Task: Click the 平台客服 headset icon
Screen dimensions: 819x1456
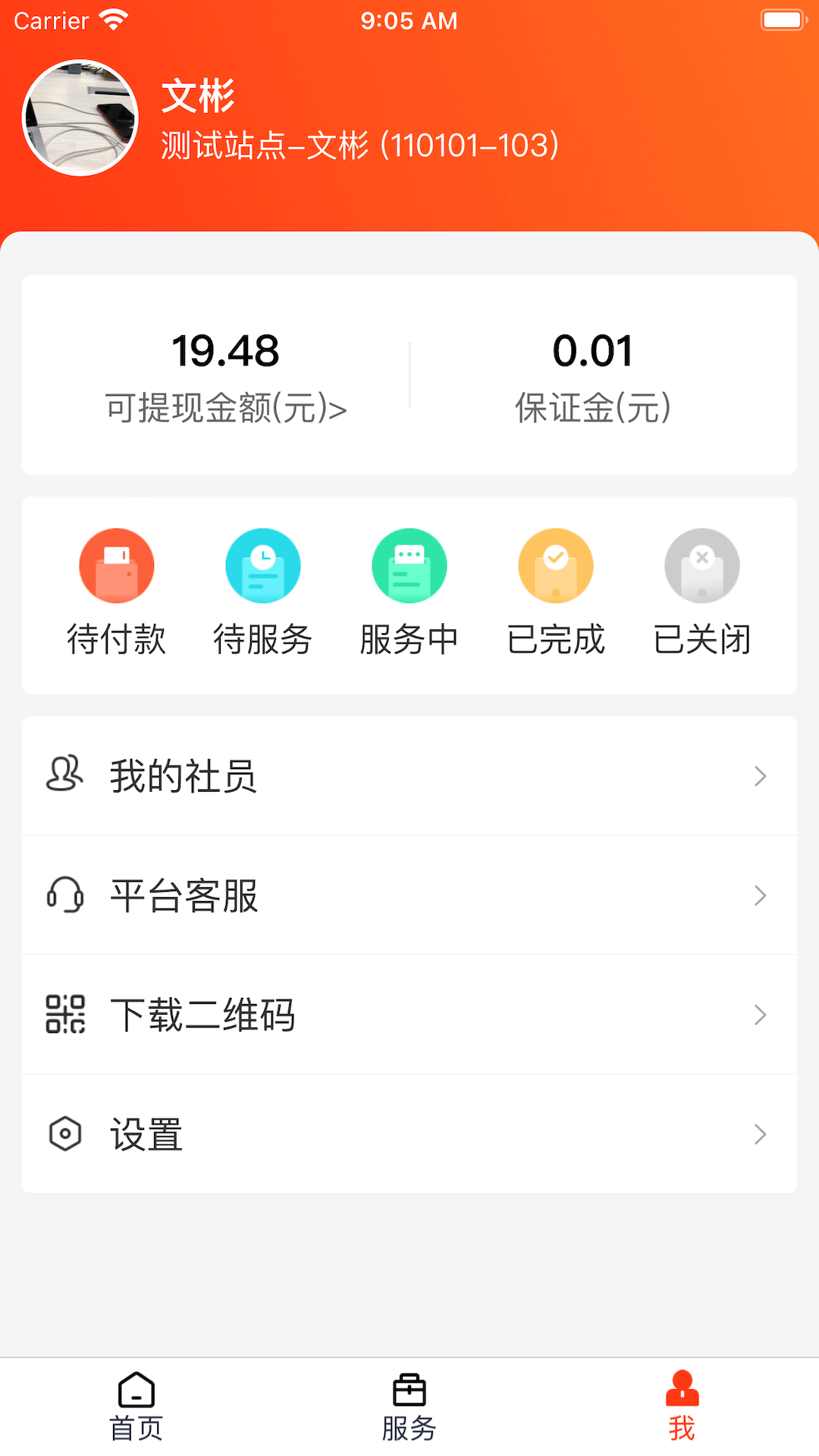Action: tap(64, 895)
